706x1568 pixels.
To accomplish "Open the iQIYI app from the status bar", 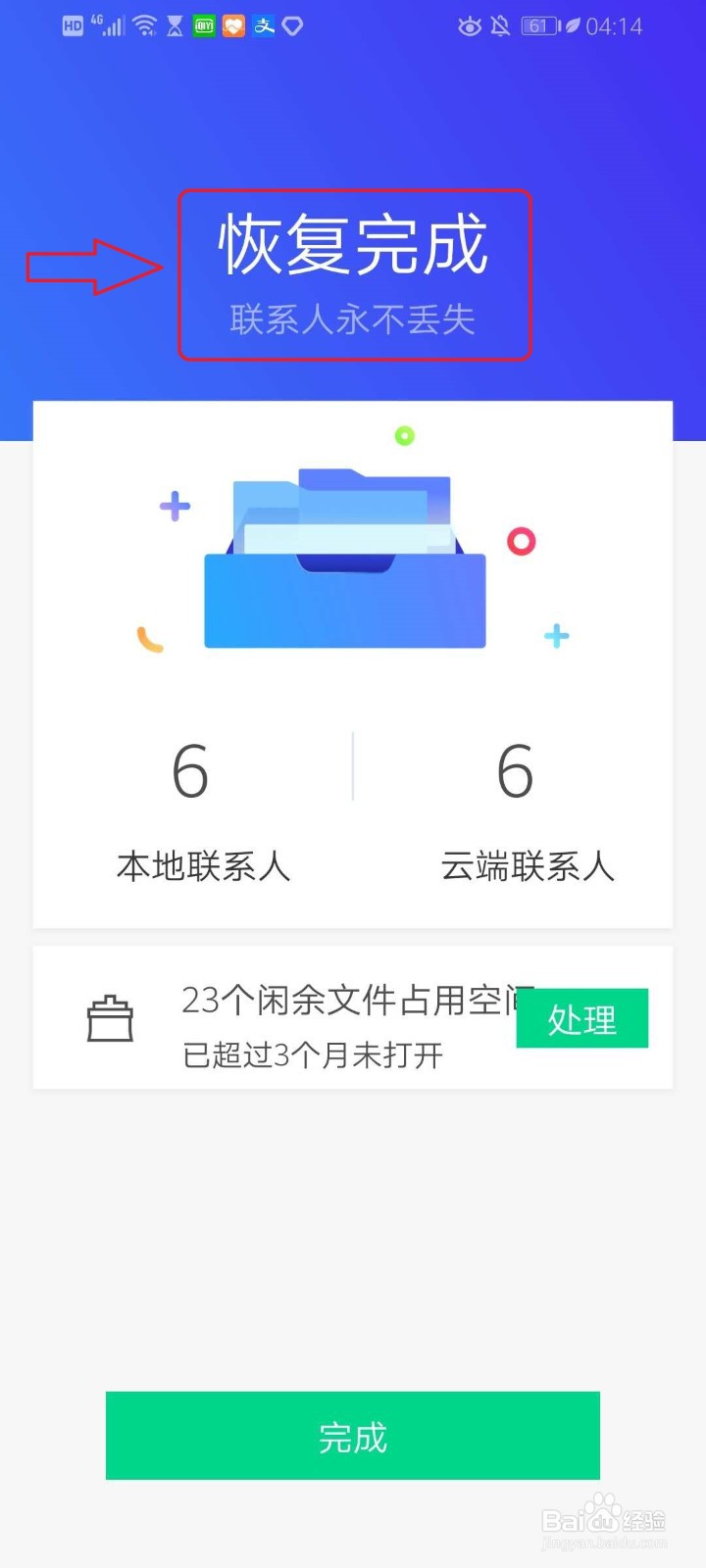I will (x=203, y=25).
